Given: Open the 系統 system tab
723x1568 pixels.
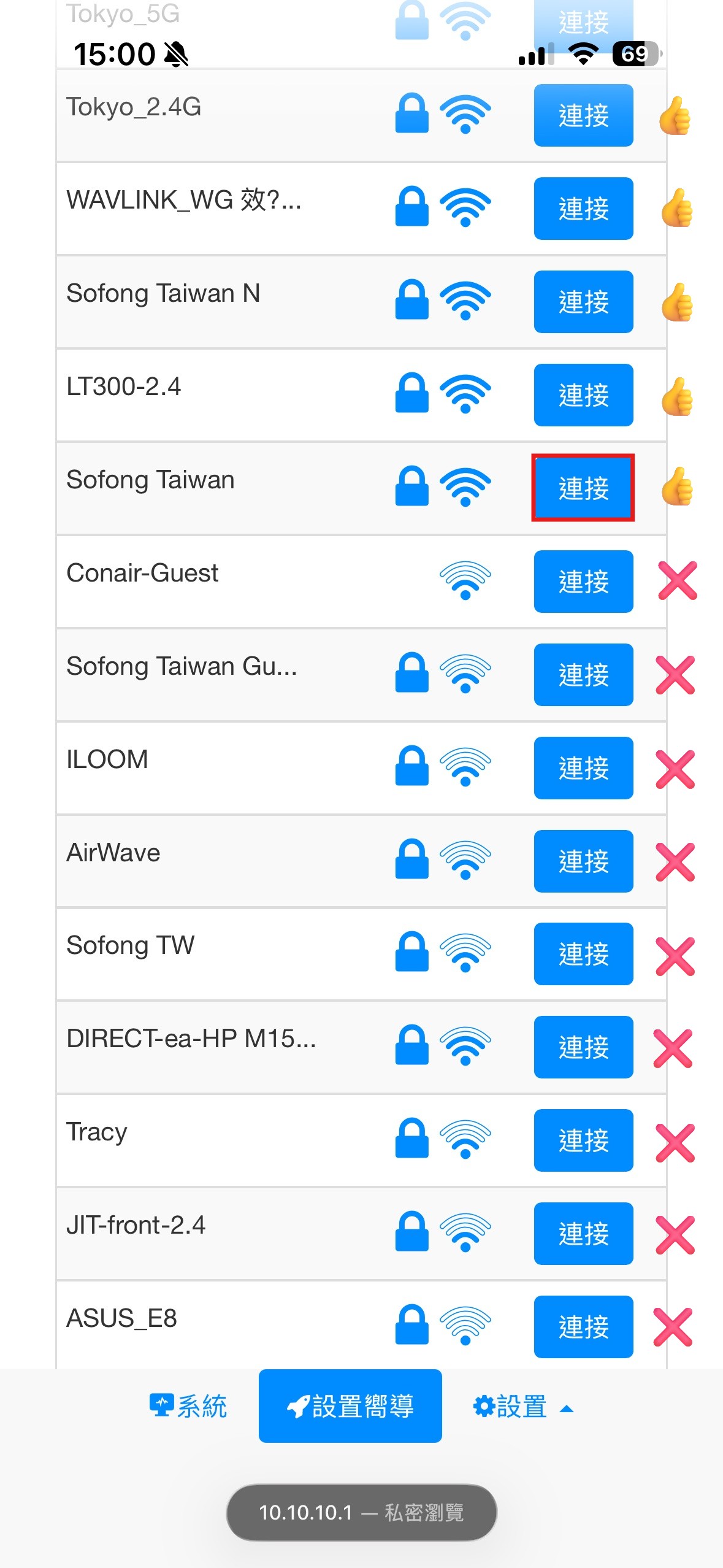Looking at the screenshot, I should (188, 1406).
